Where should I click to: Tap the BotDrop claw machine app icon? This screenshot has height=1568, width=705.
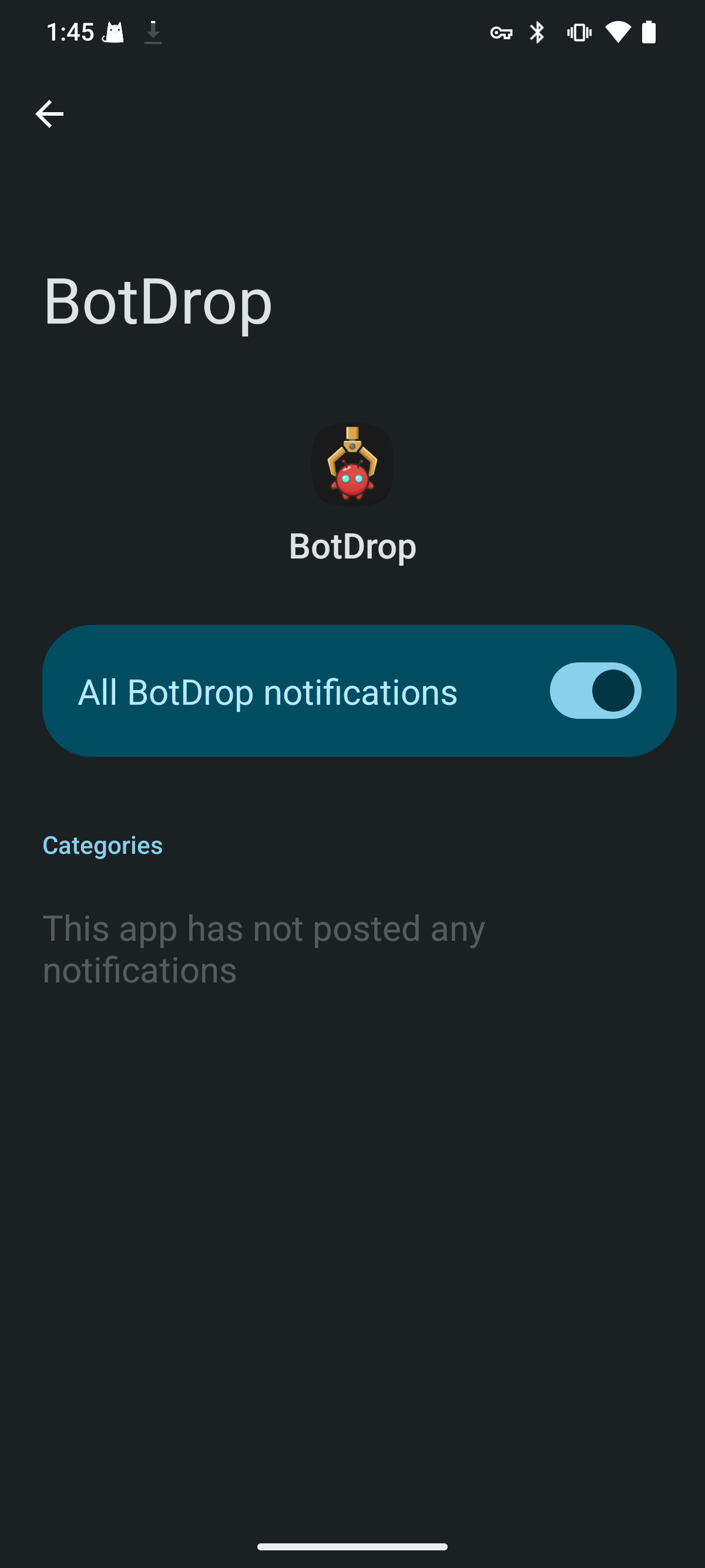click(x=352, y=465)
